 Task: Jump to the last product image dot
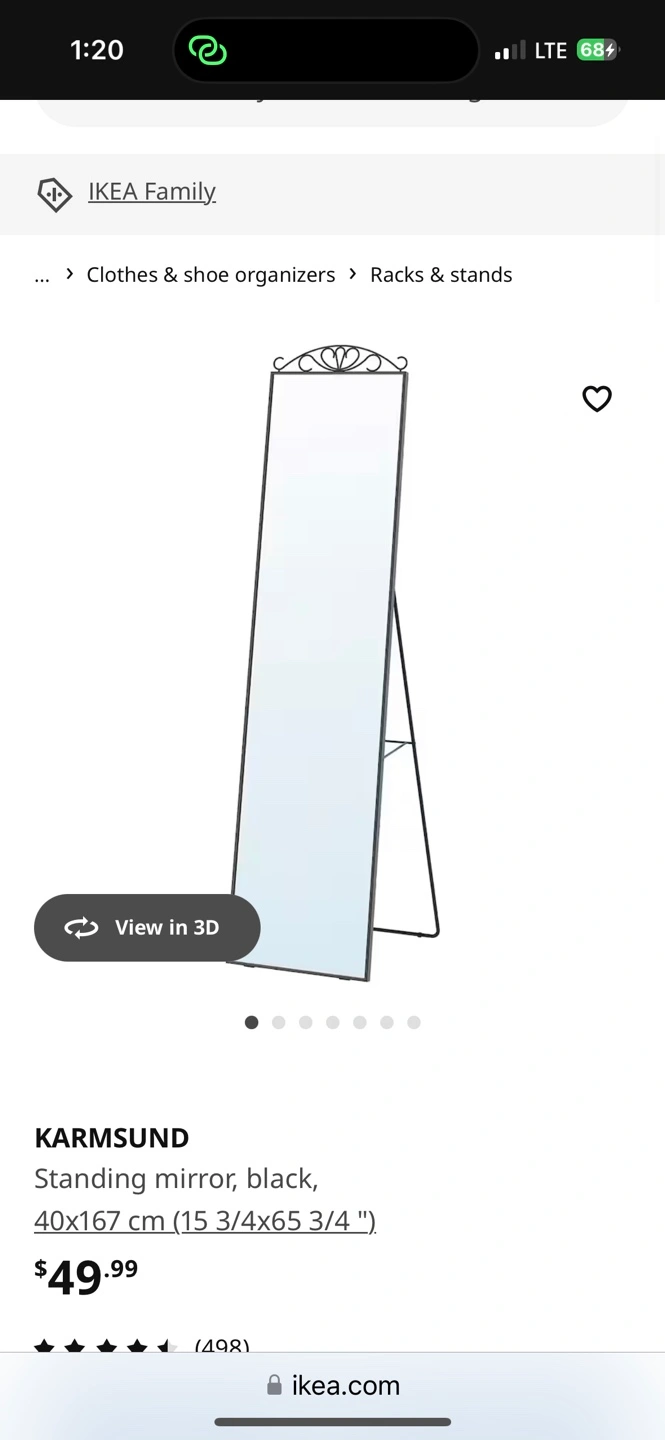pos(414,1022)
